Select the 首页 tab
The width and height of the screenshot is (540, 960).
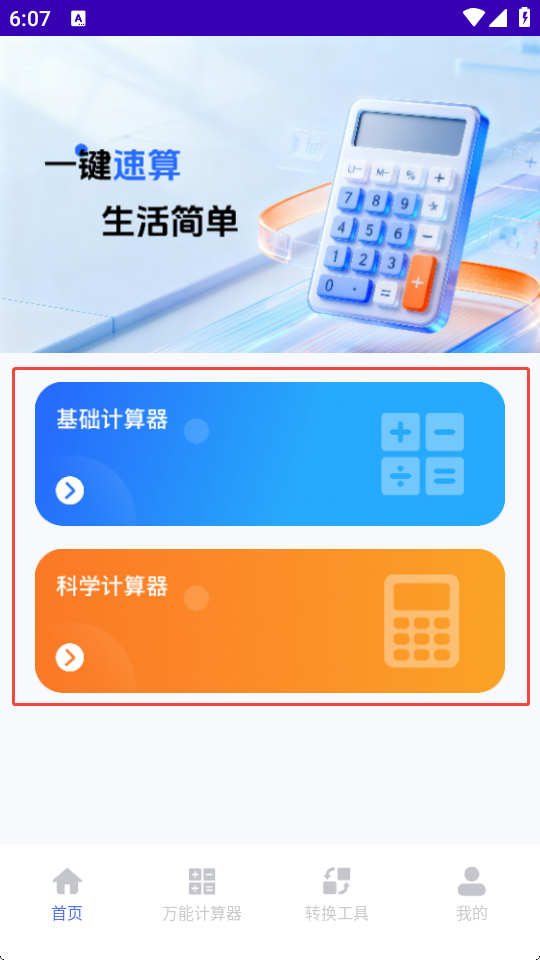[67, 894]
